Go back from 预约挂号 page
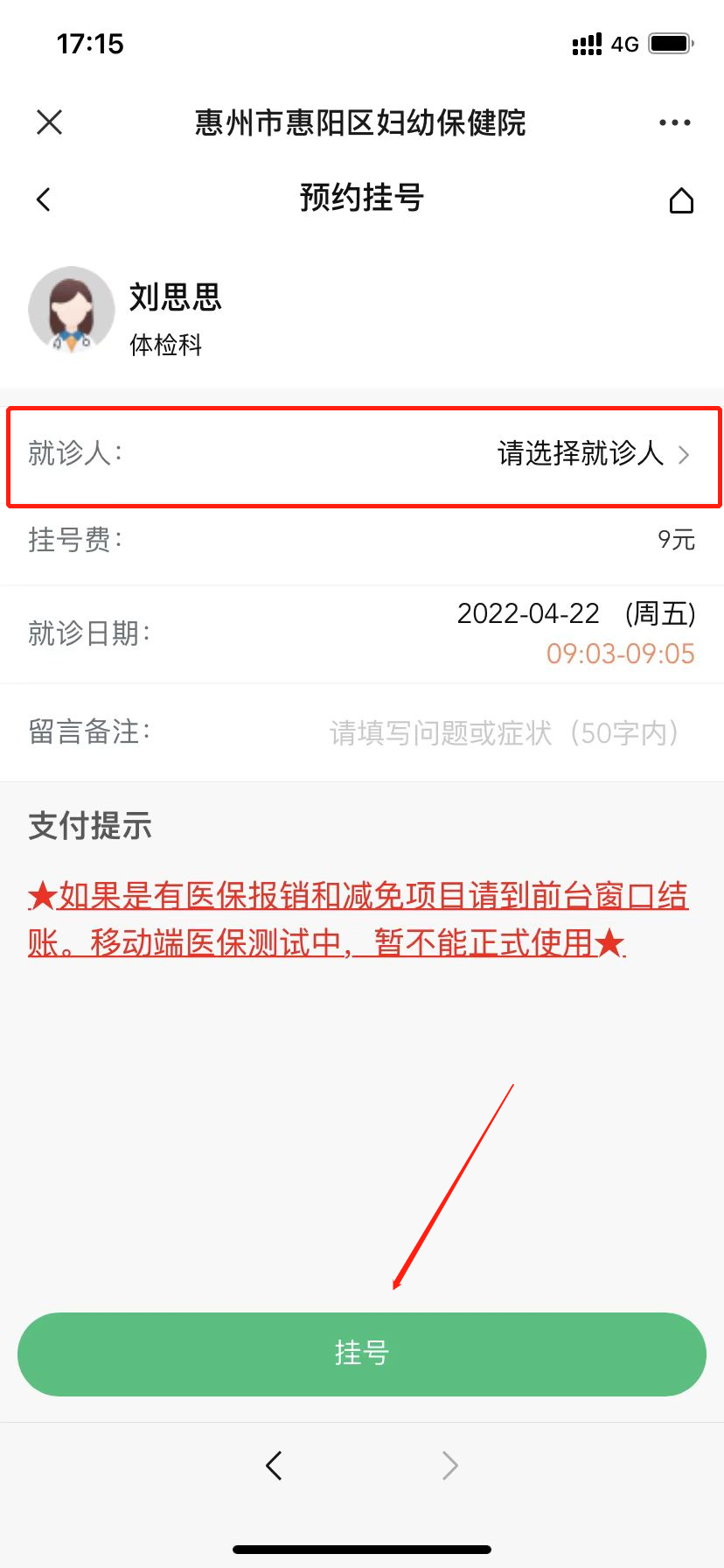The width and height of the screenshot is (724, 1568). 44,199
